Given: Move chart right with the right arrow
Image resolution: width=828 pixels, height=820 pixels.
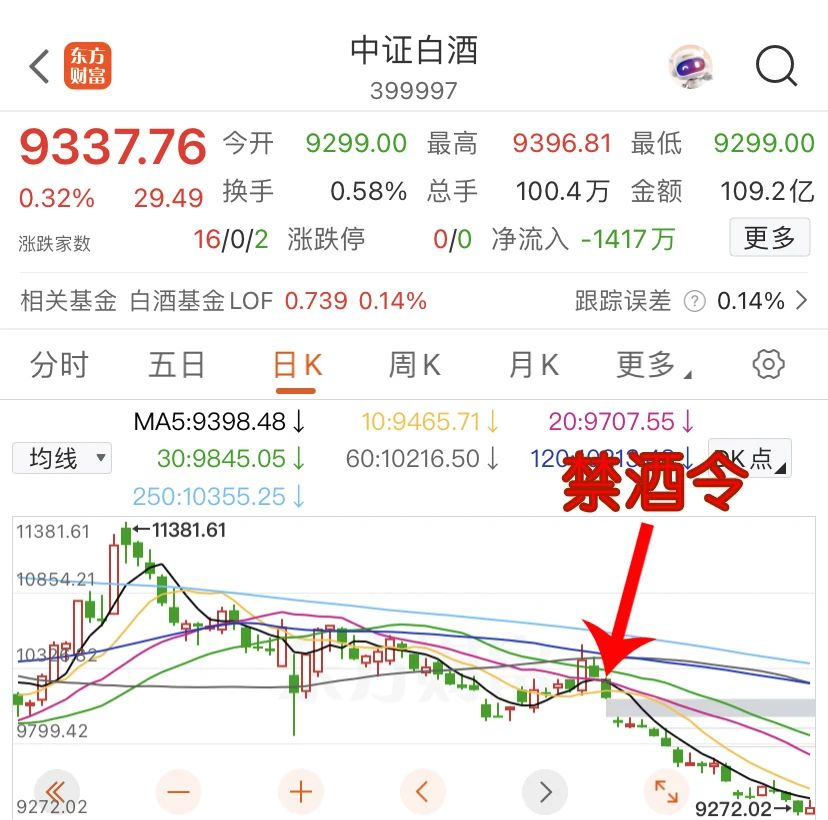Looking at the screenshot, I should (545, 792).
